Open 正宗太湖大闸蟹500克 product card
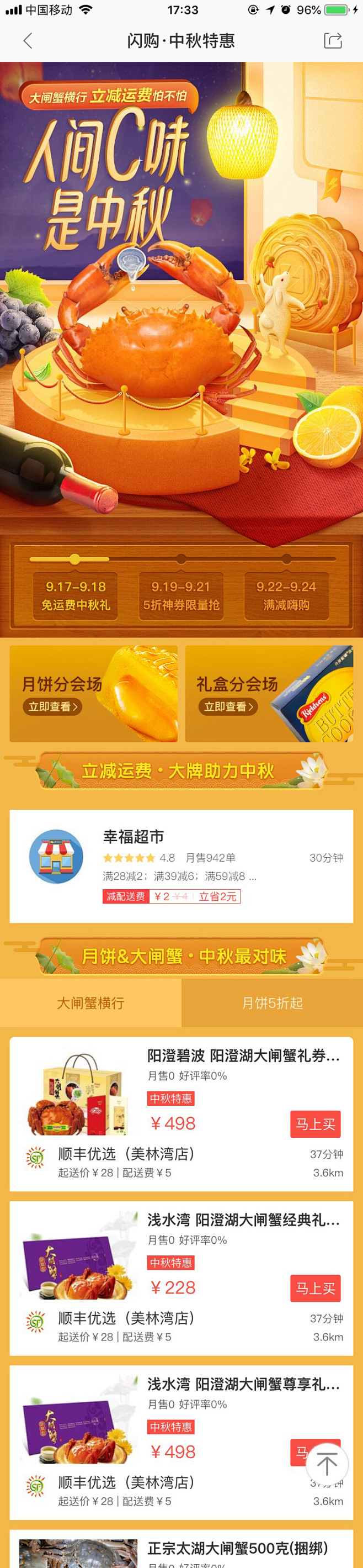363x1568 pixels. [243, 1548]
